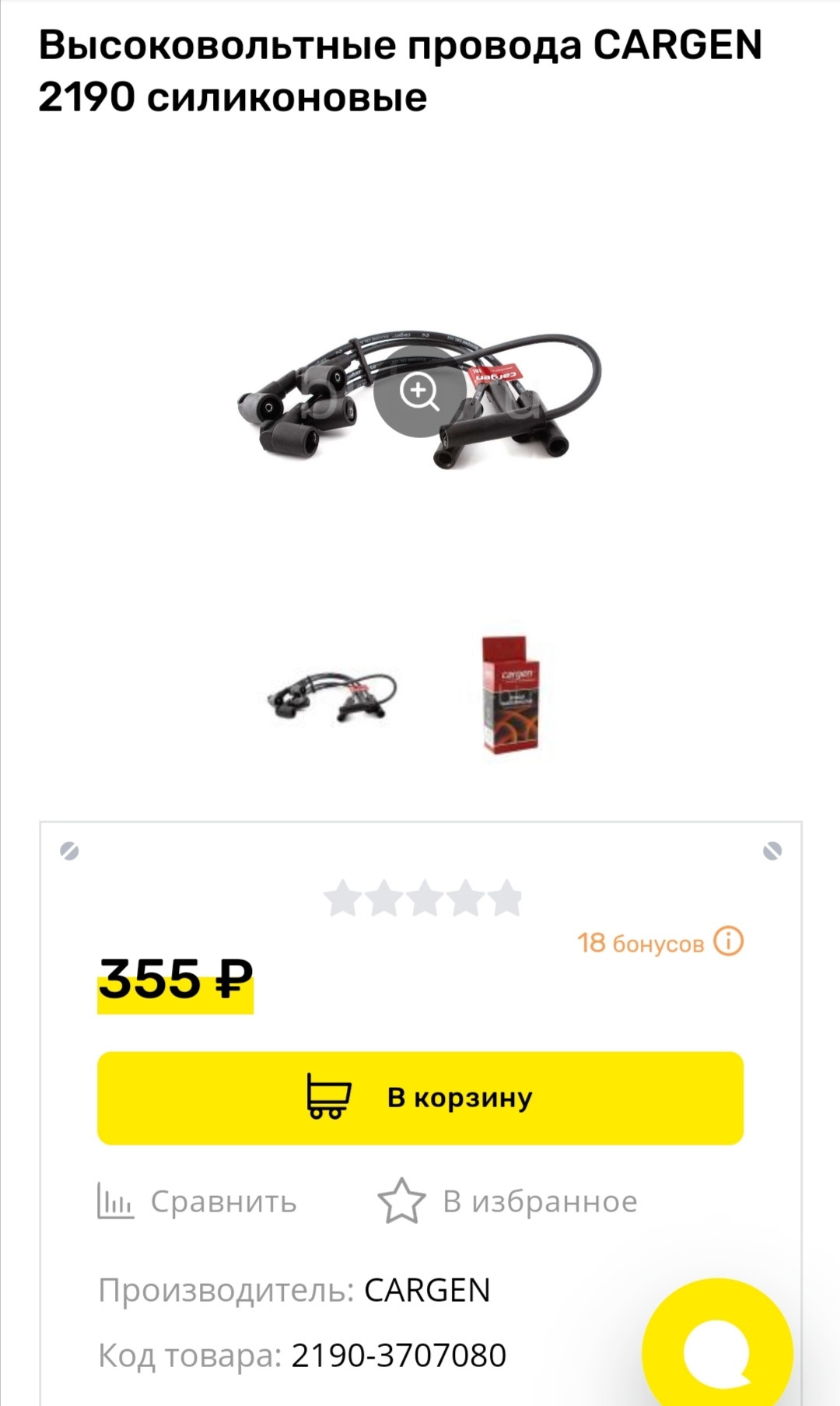The width and height of the screenshot is (840, 1406).
Task: Tap Сравнить to compare product
Action: [198, 1201]
